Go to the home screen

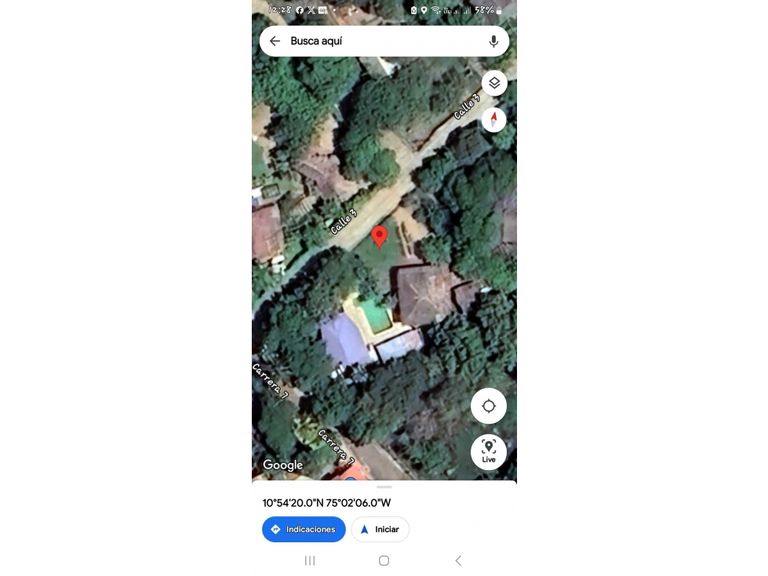click(384, 561)
